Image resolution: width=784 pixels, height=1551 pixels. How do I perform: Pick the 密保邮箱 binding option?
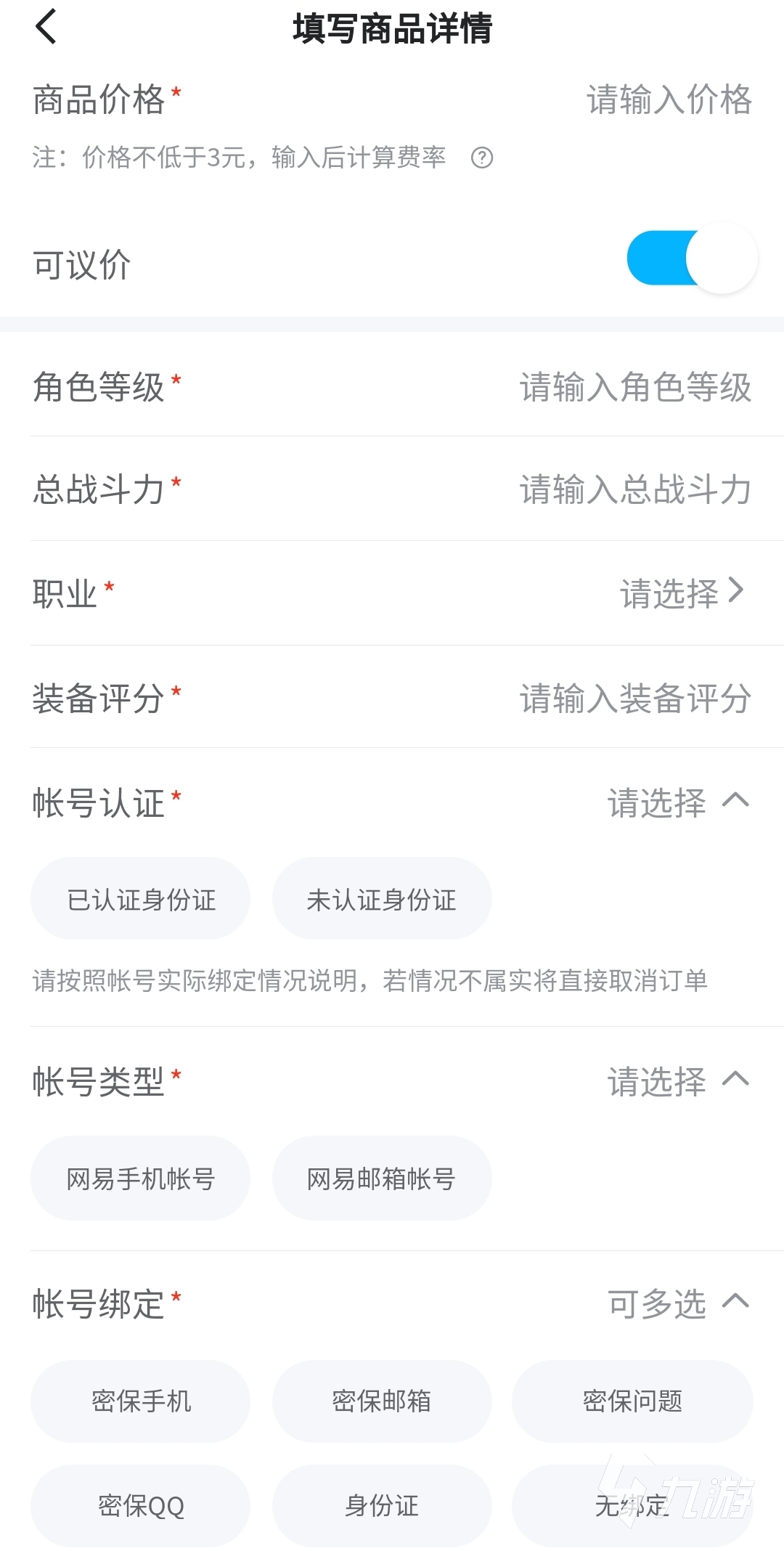point(382,1401)
